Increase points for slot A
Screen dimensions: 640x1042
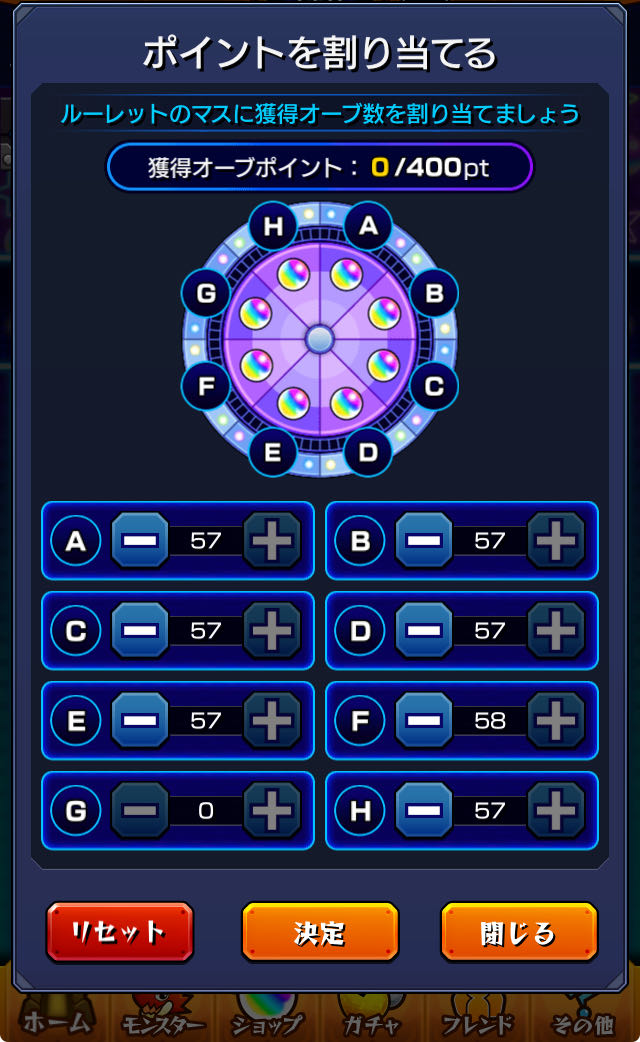pos(272,541)
